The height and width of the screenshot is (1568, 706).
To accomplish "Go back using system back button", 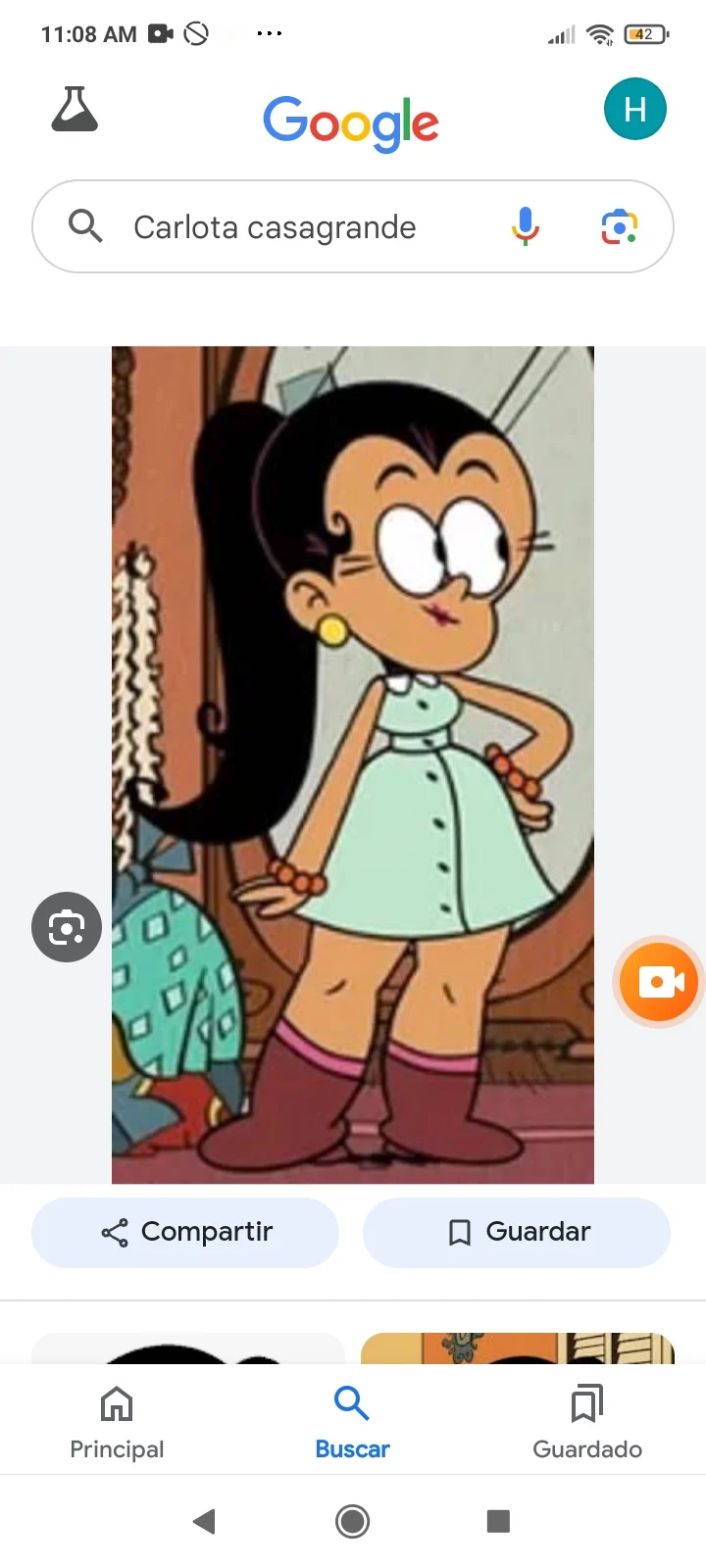I will click(x=204, y=1521).
